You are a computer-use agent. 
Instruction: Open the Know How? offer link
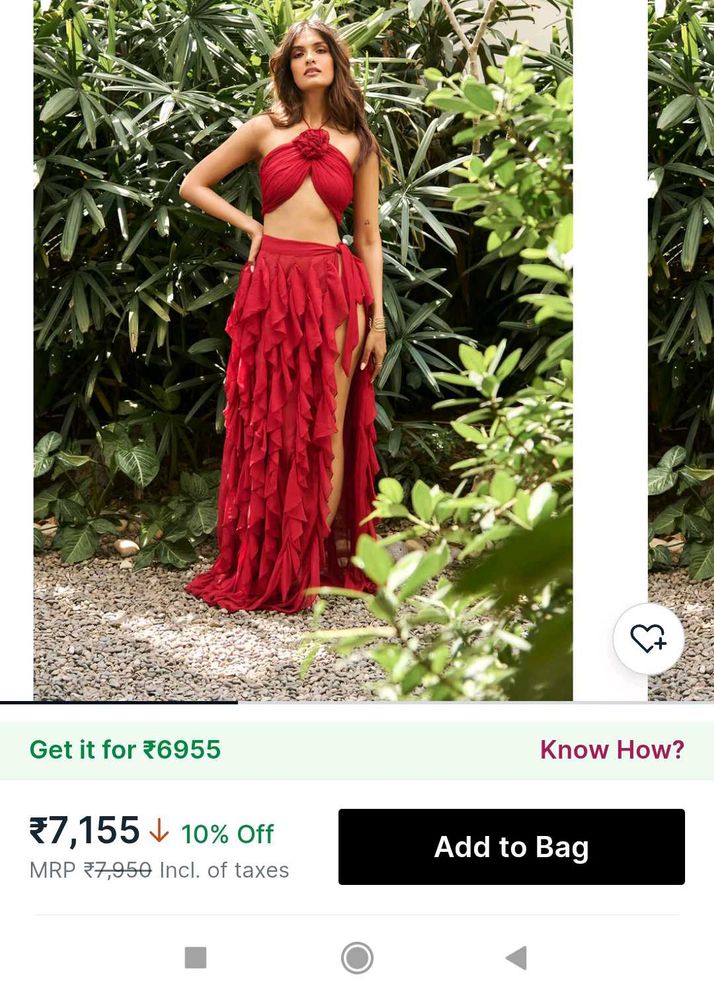(612, 750)
